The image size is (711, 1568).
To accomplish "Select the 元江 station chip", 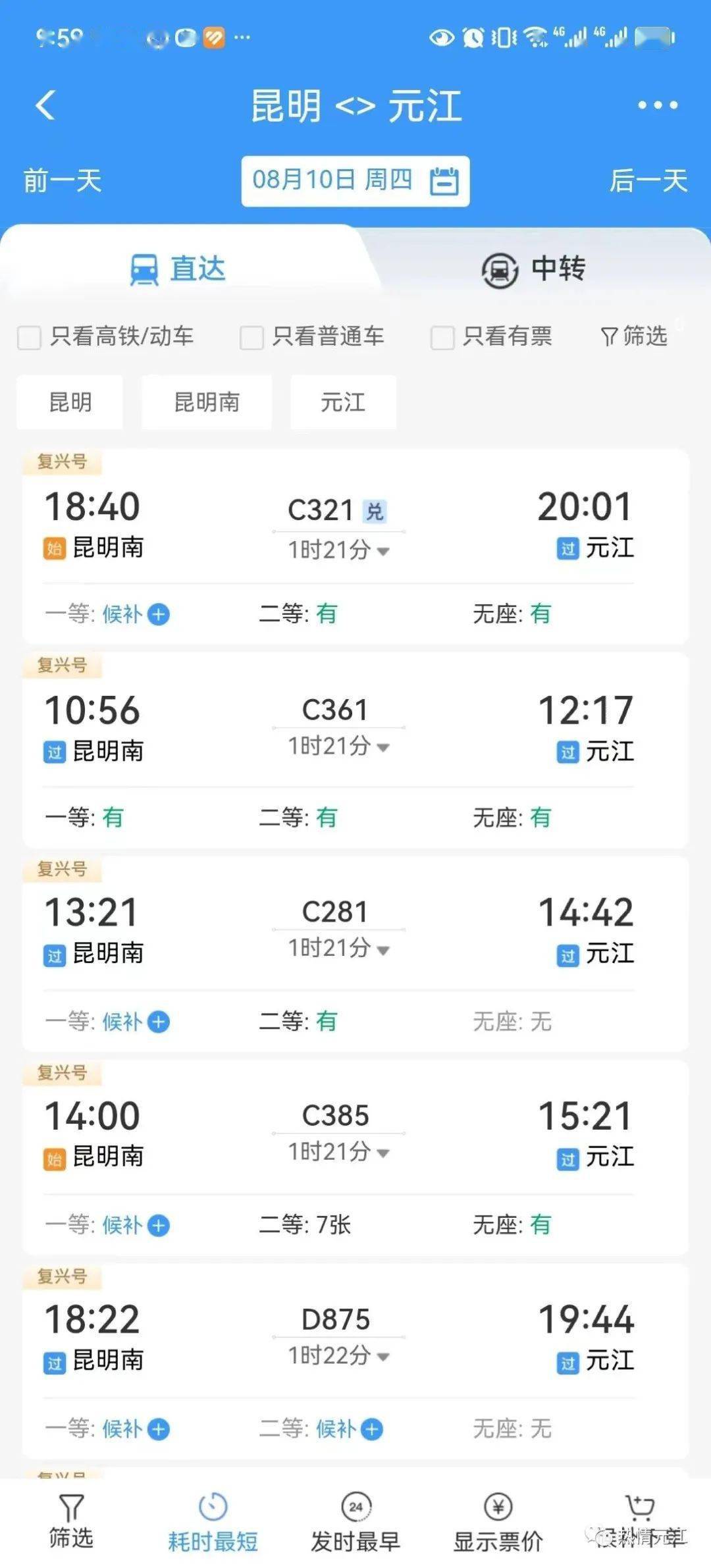I will 343,402.
